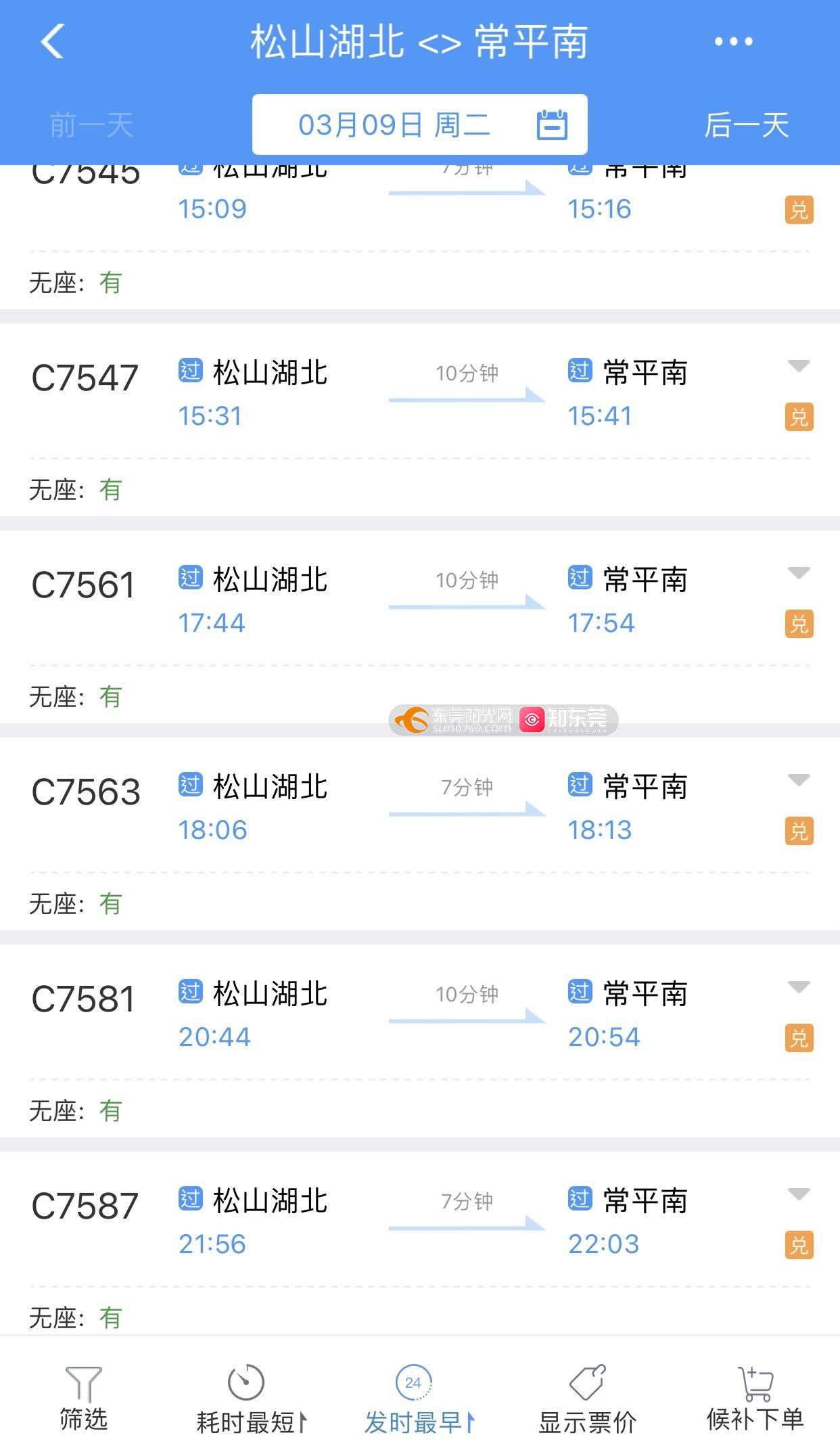Tap the 兑 badge on train C7547
Screen dimensions: 840x1450
(x=799, y=417)
